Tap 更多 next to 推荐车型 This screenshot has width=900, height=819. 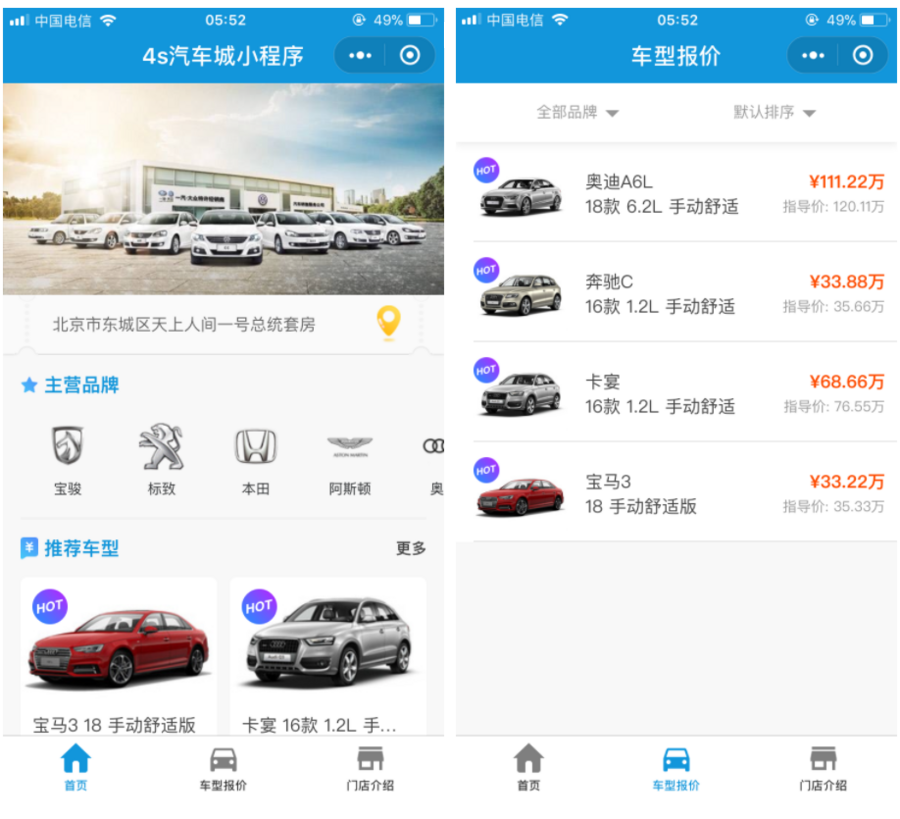pyautogui.click(x=411, y=548)
